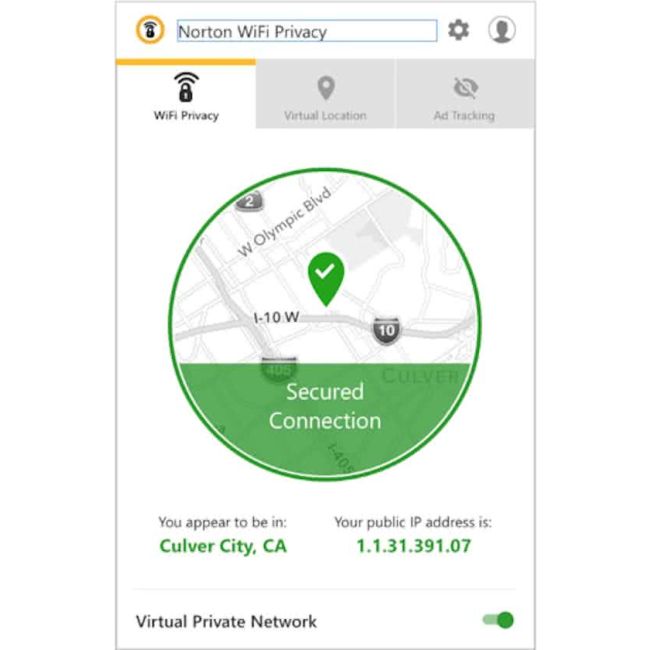This screenshot has width=650, height=650.
Task: Open the account profile icon
Action: [x=502, y=30]
